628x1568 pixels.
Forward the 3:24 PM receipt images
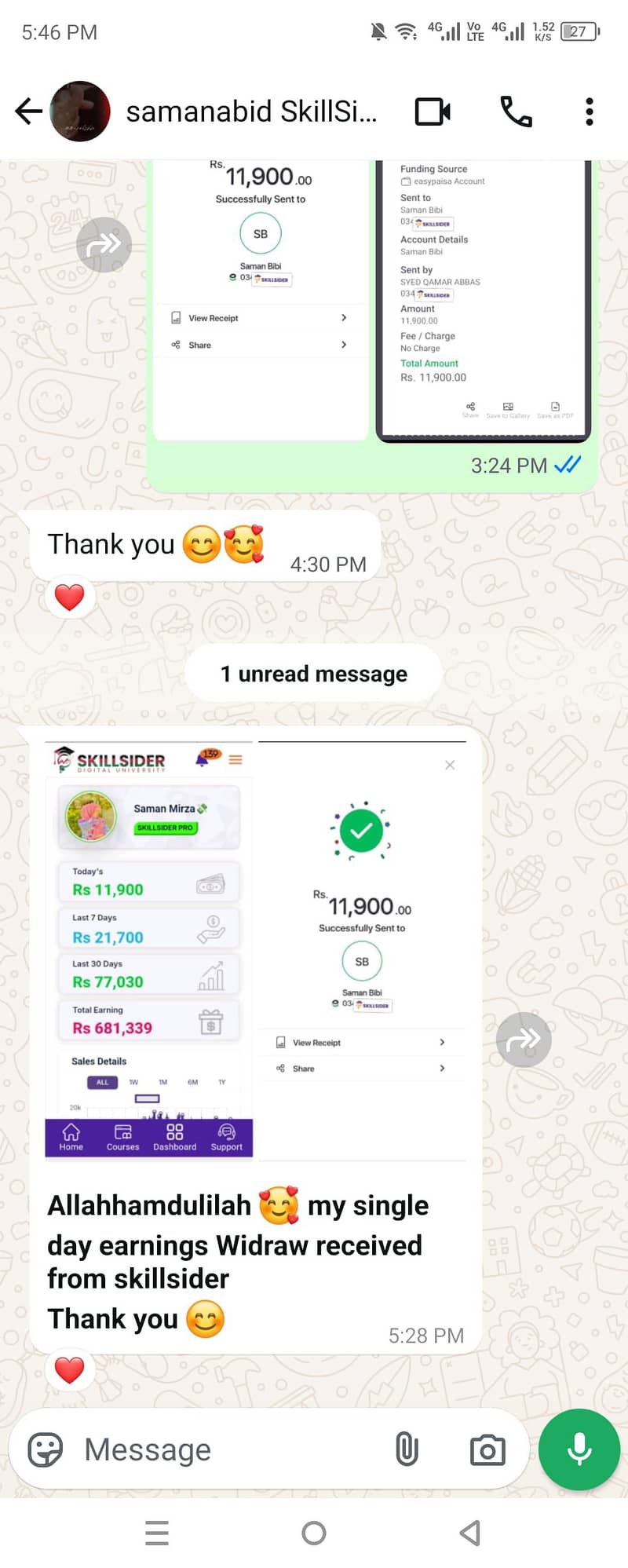tap(104, 245)
